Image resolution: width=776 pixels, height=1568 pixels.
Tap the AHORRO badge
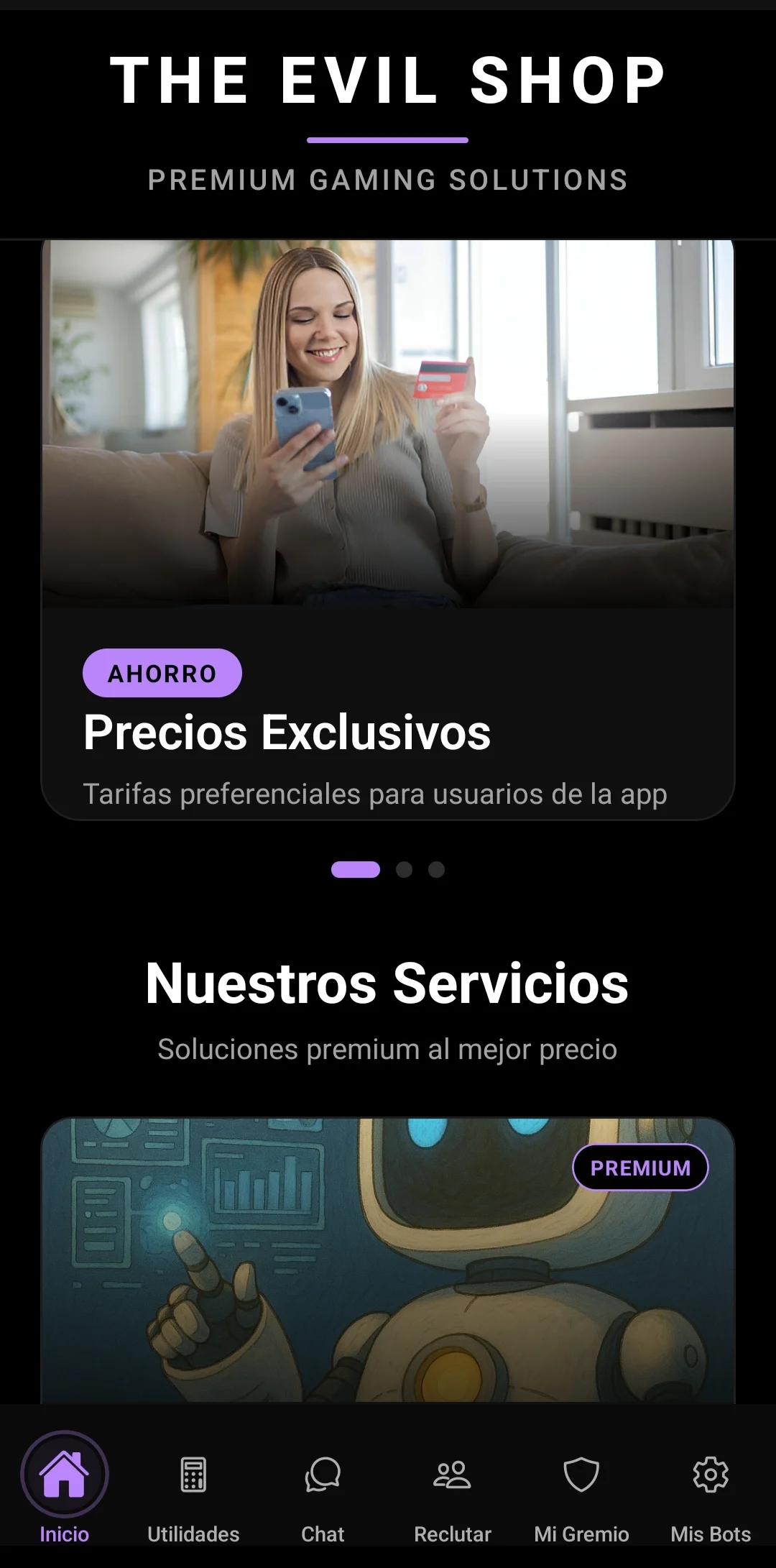tap(163, 673)
